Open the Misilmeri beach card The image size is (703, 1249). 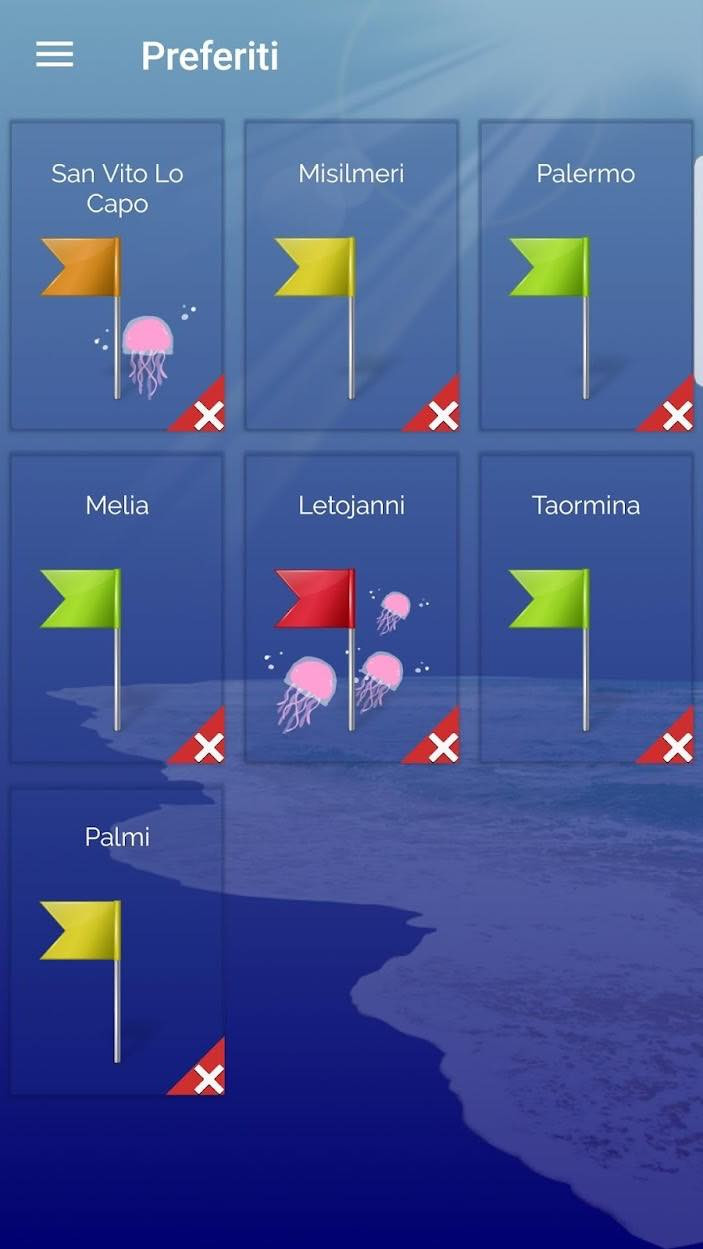351,276
